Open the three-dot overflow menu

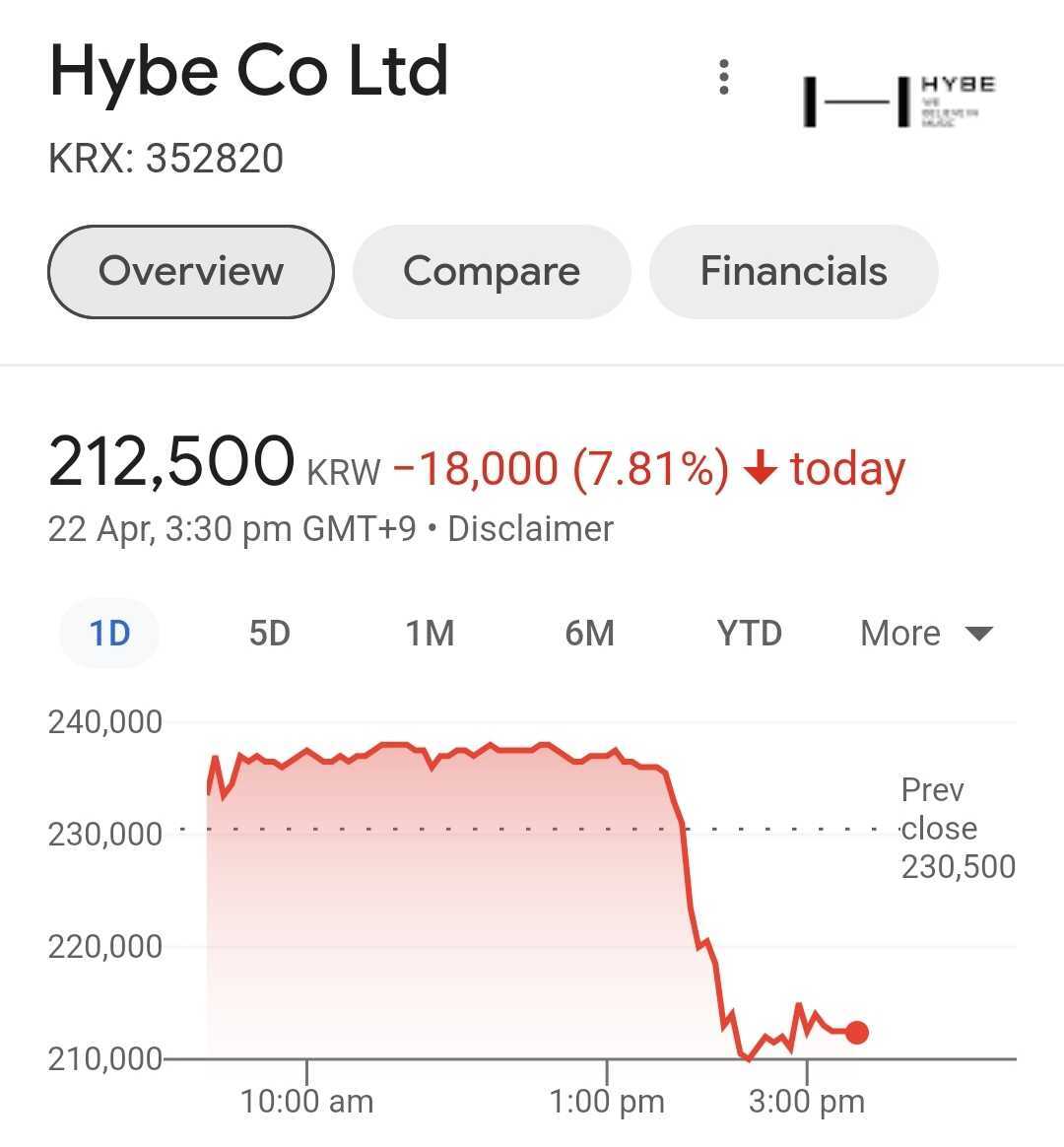(724, 76)
